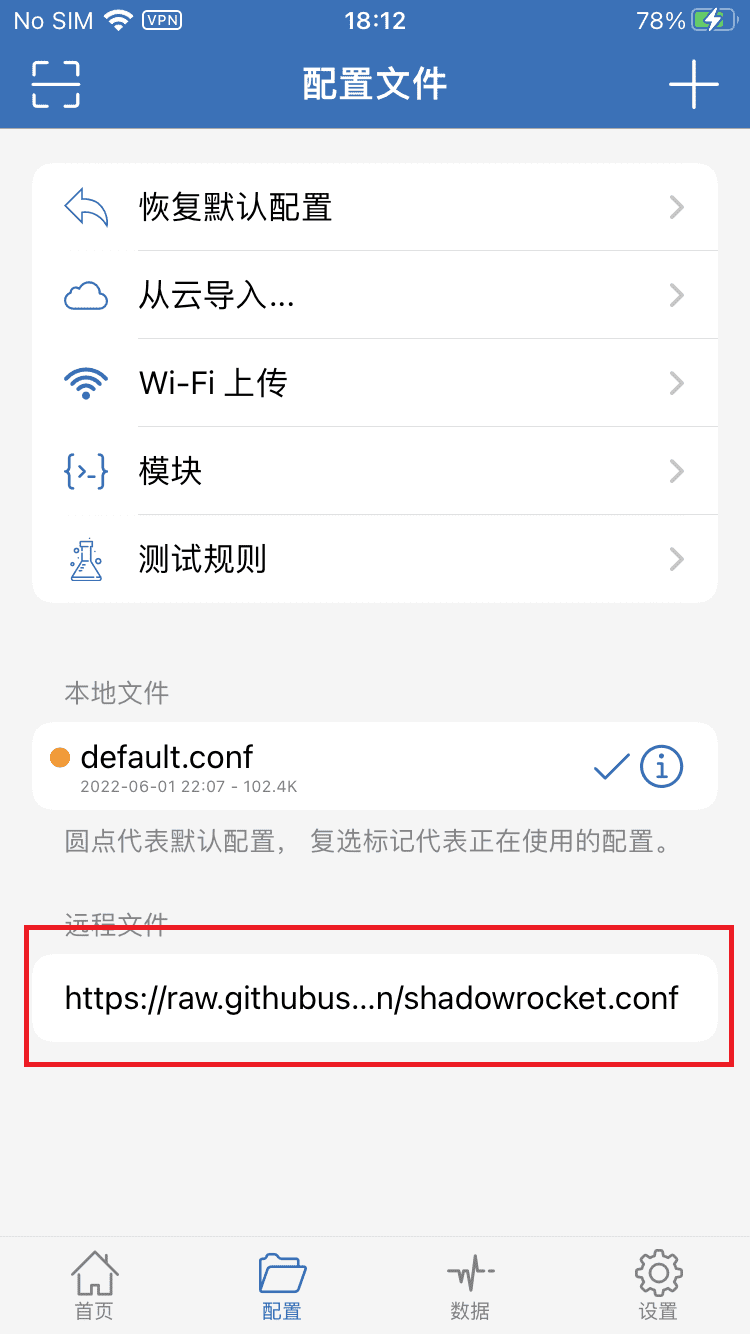Open Wi-Fi 上传 row
The image size is (750, 1334).
point(375,383)
